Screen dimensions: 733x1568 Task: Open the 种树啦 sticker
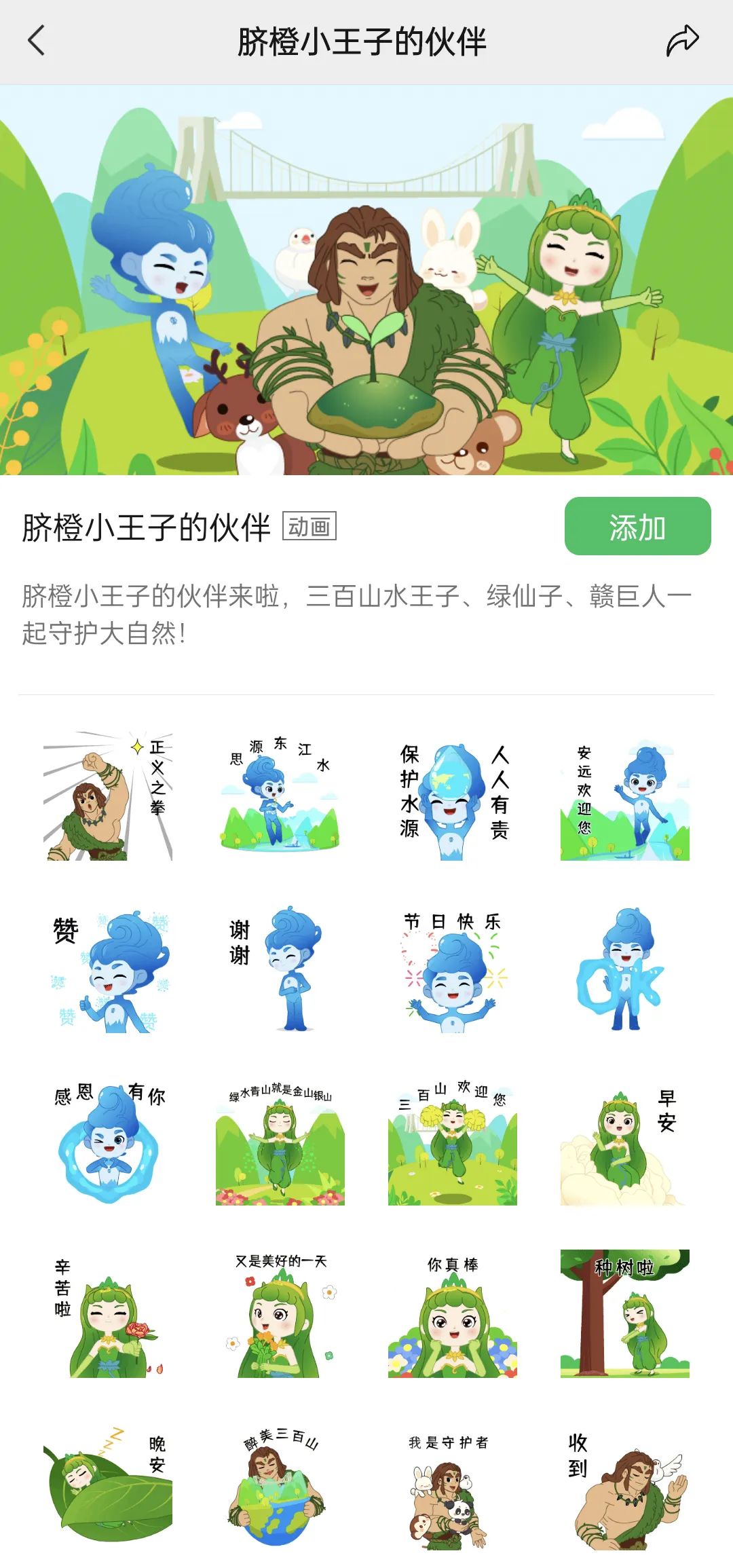pos(625,1313)
